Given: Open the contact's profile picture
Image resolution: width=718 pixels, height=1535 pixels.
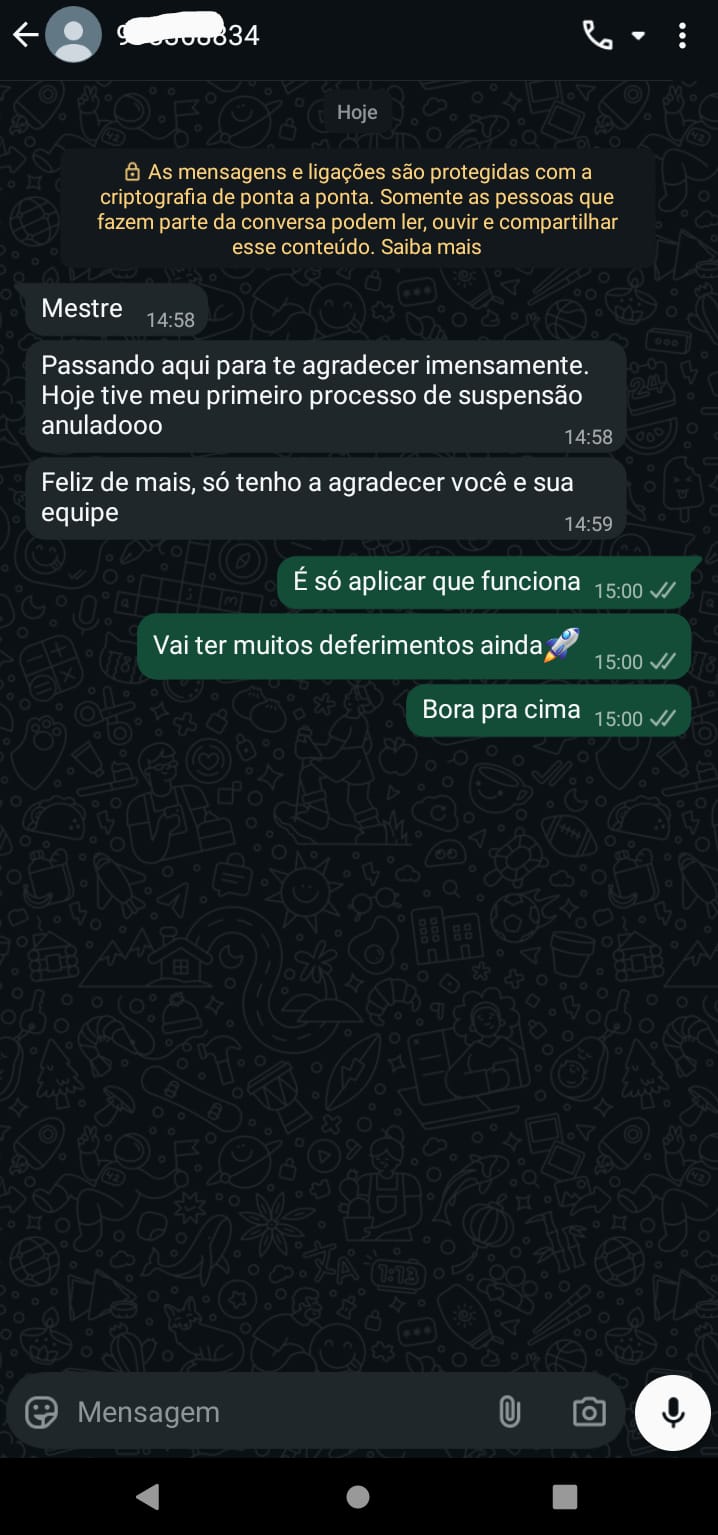Looking at the screenshot, I should (x=74, y=36).
